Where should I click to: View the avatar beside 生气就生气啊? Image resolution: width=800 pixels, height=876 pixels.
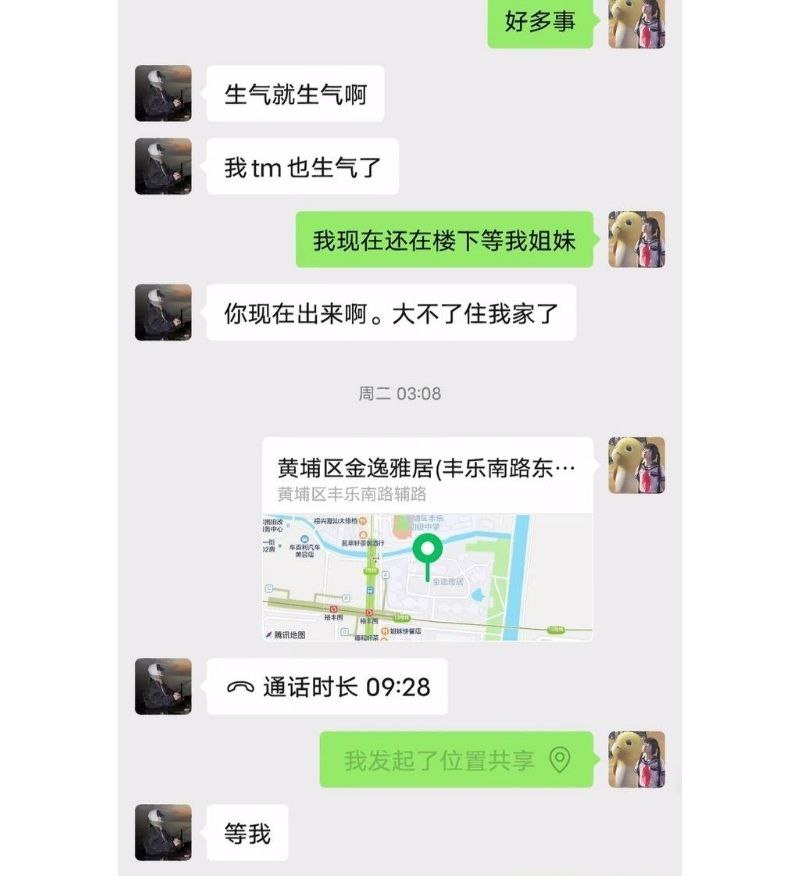tap(163, 94)
